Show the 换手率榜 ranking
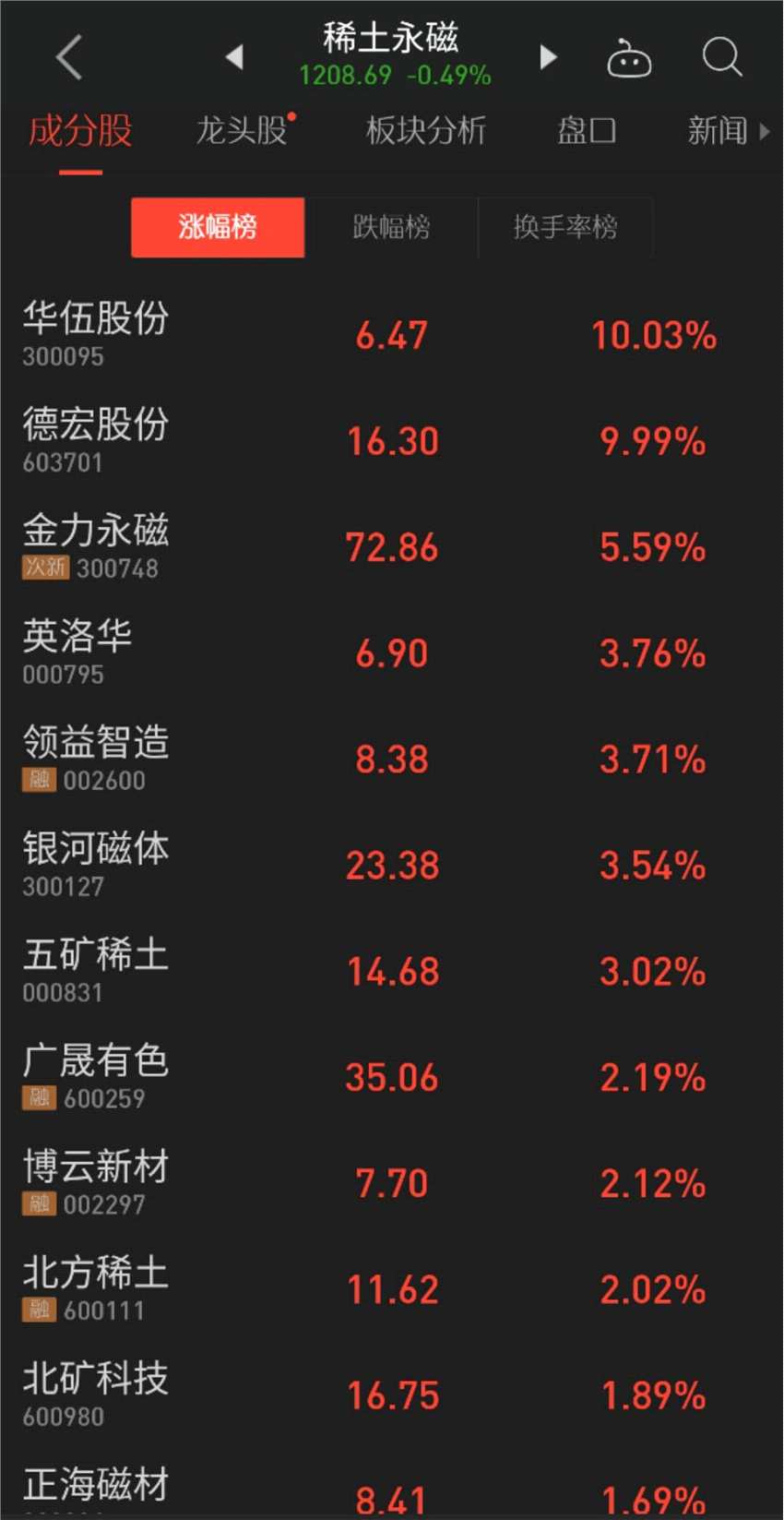 (x=564, y=227)
